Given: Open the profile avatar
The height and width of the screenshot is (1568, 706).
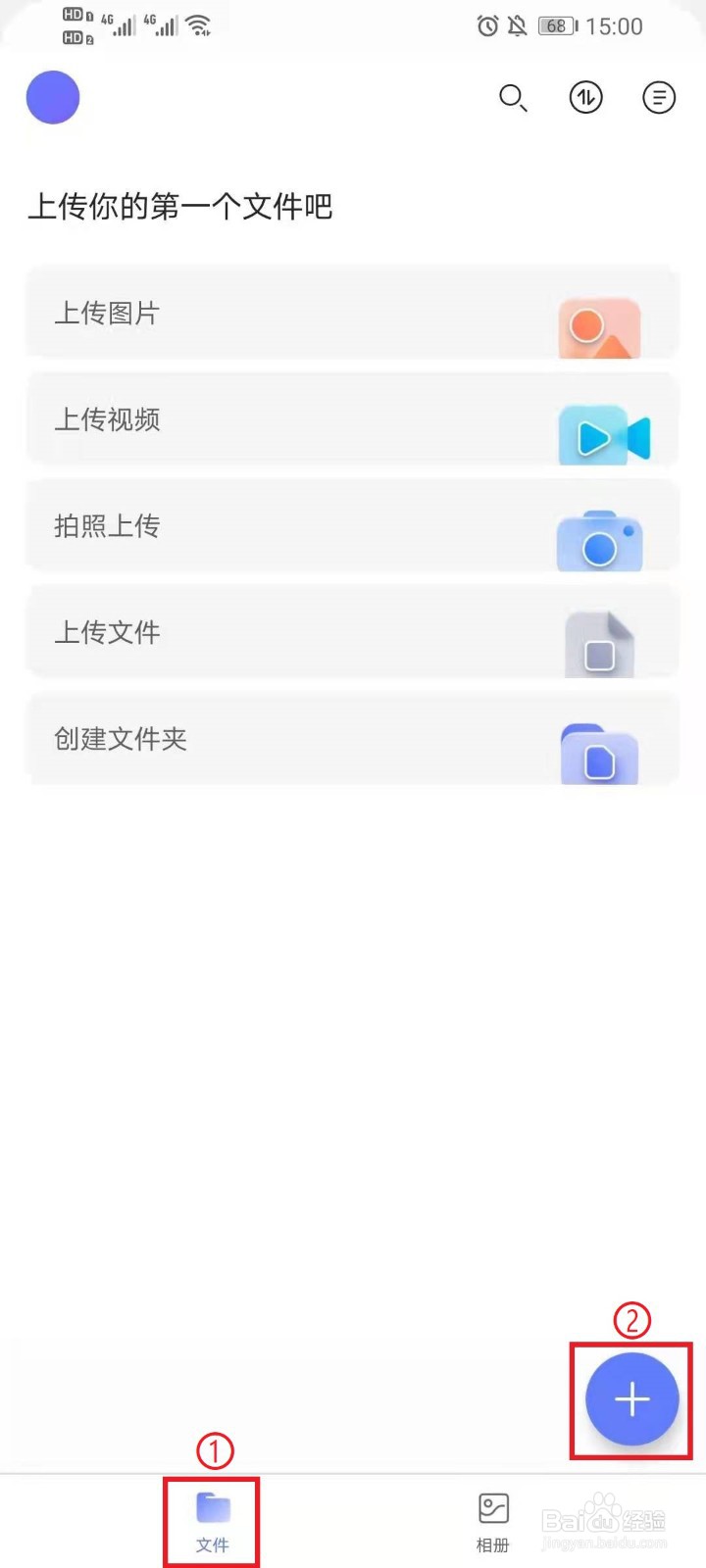Looking at the screenshot, I should click(53, 98).
